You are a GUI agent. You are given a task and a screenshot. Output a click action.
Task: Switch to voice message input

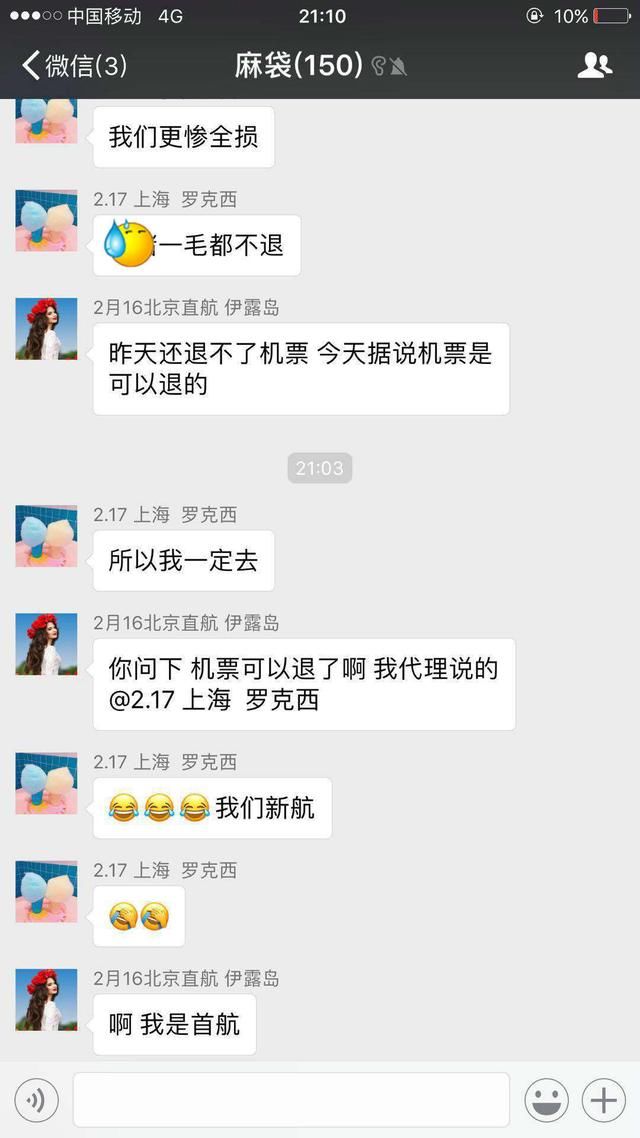(x=37, y=1100)
